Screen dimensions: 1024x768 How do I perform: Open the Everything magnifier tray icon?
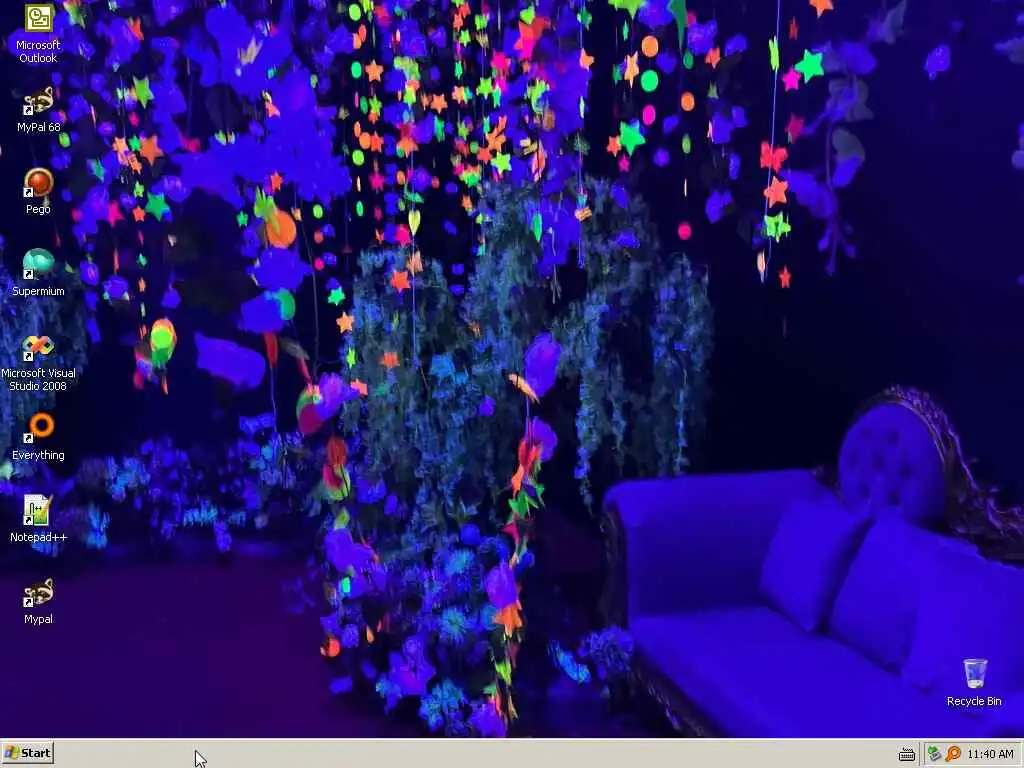point(953,754)
